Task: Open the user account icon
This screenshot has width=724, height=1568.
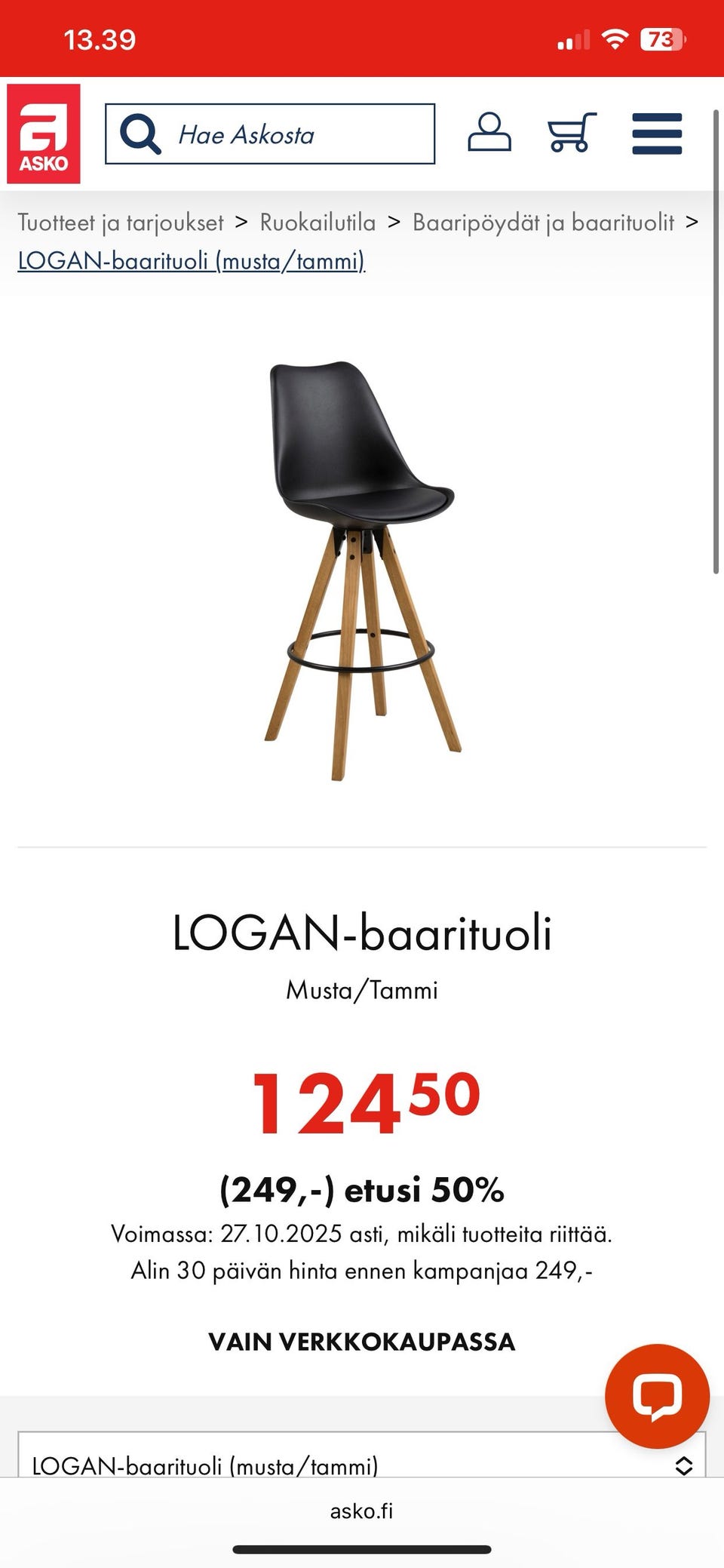Action: [489, 134]
